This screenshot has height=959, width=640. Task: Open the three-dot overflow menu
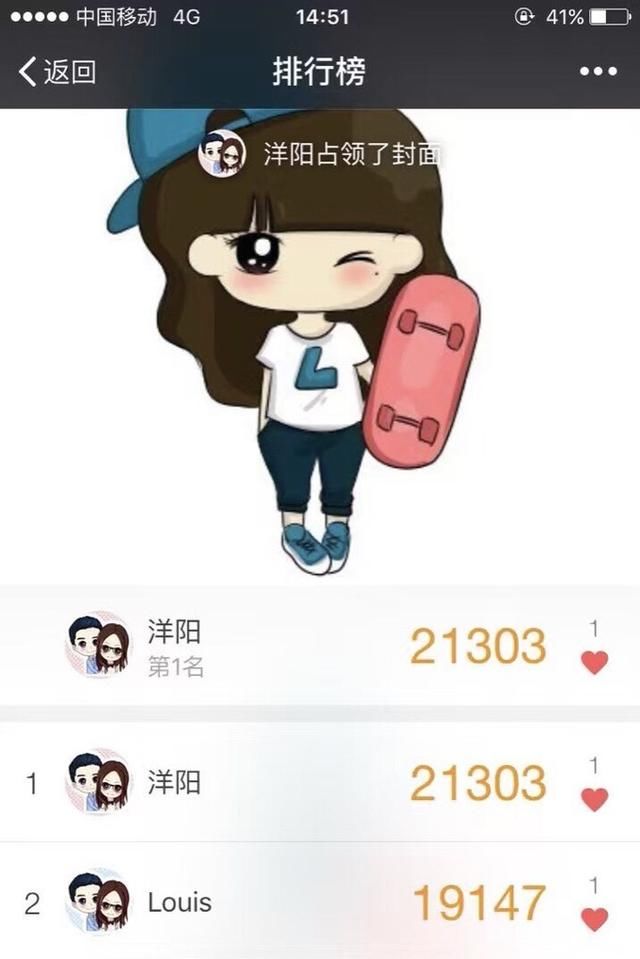pos(598,72)
